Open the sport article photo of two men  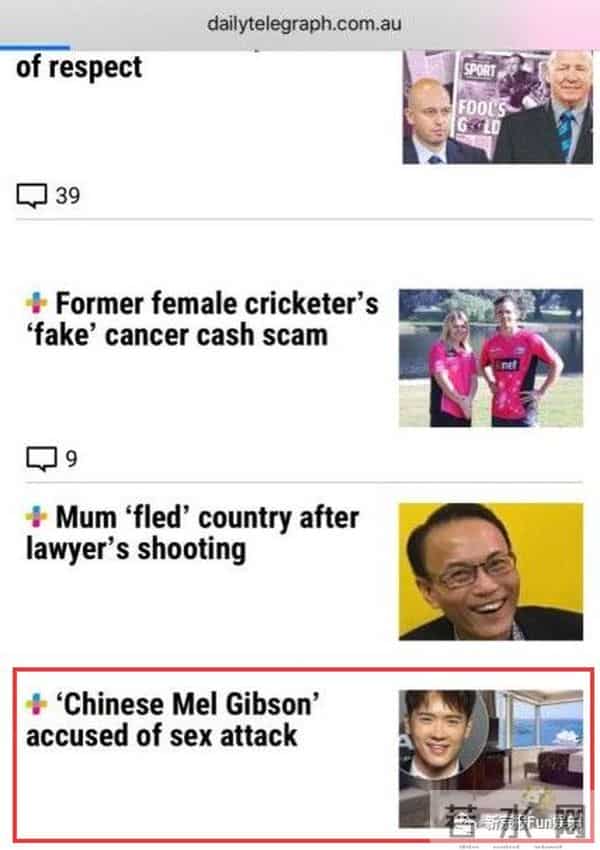click(x=497, y=107)
